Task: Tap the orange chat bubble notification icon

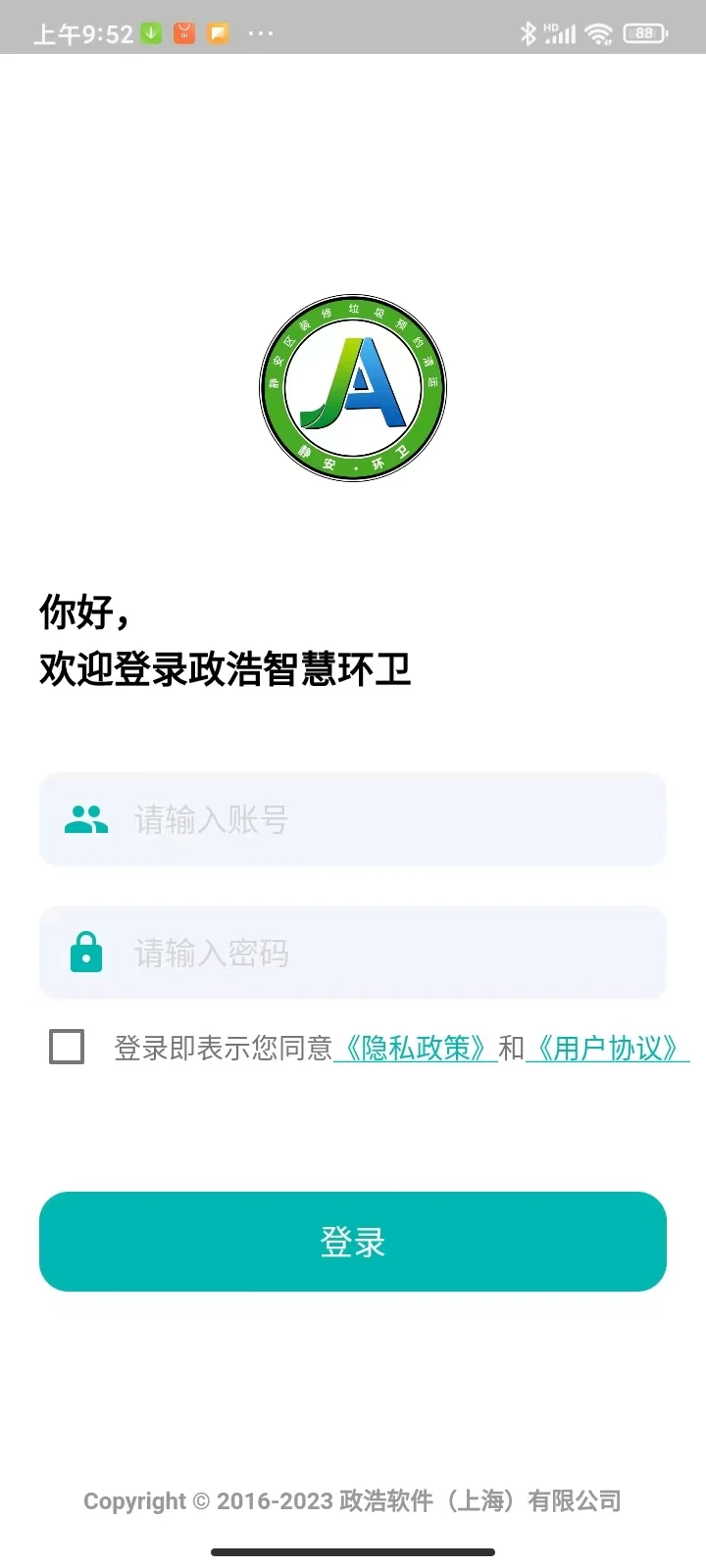Action: (x=218, y=32)
